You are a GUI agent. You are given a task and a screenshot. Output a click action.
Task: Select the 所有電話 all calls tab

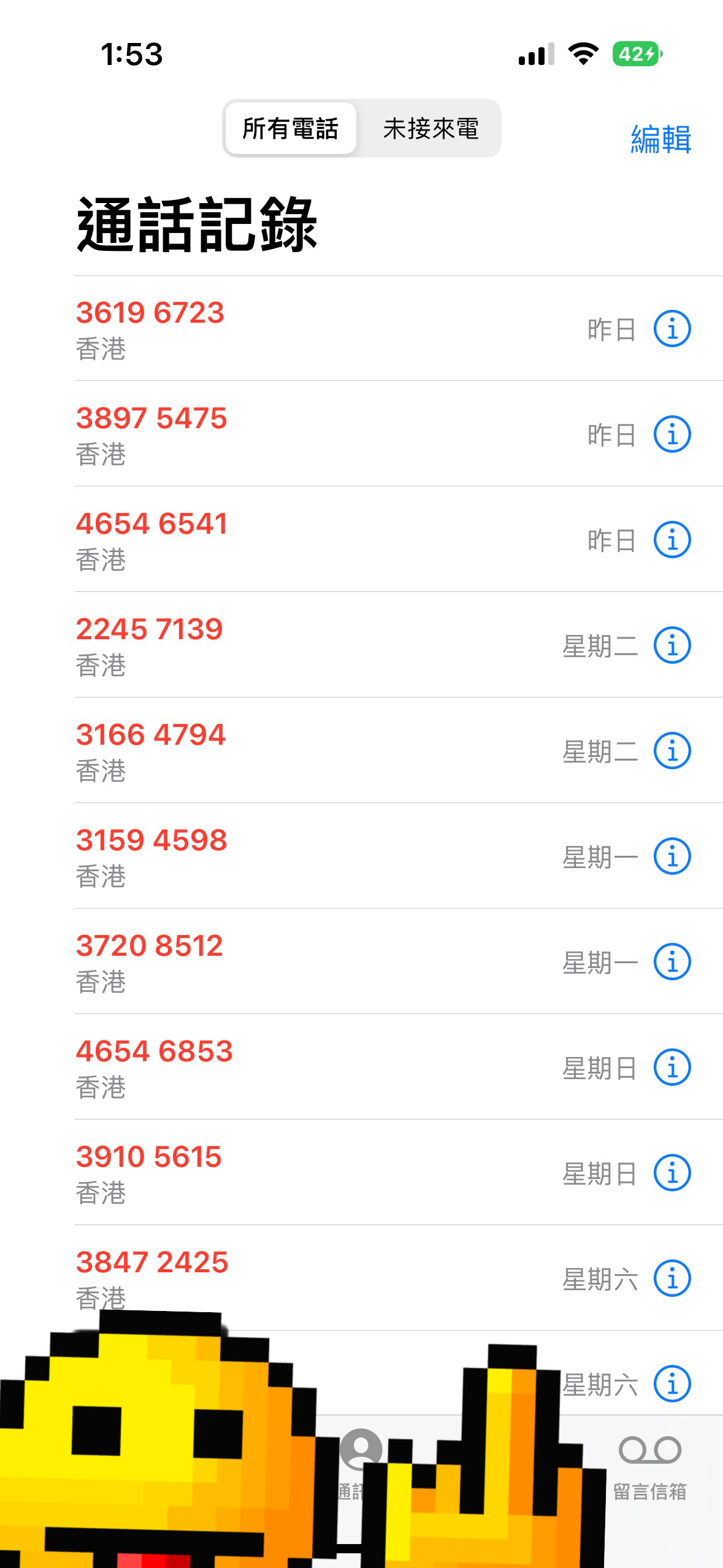pos(291,128)
